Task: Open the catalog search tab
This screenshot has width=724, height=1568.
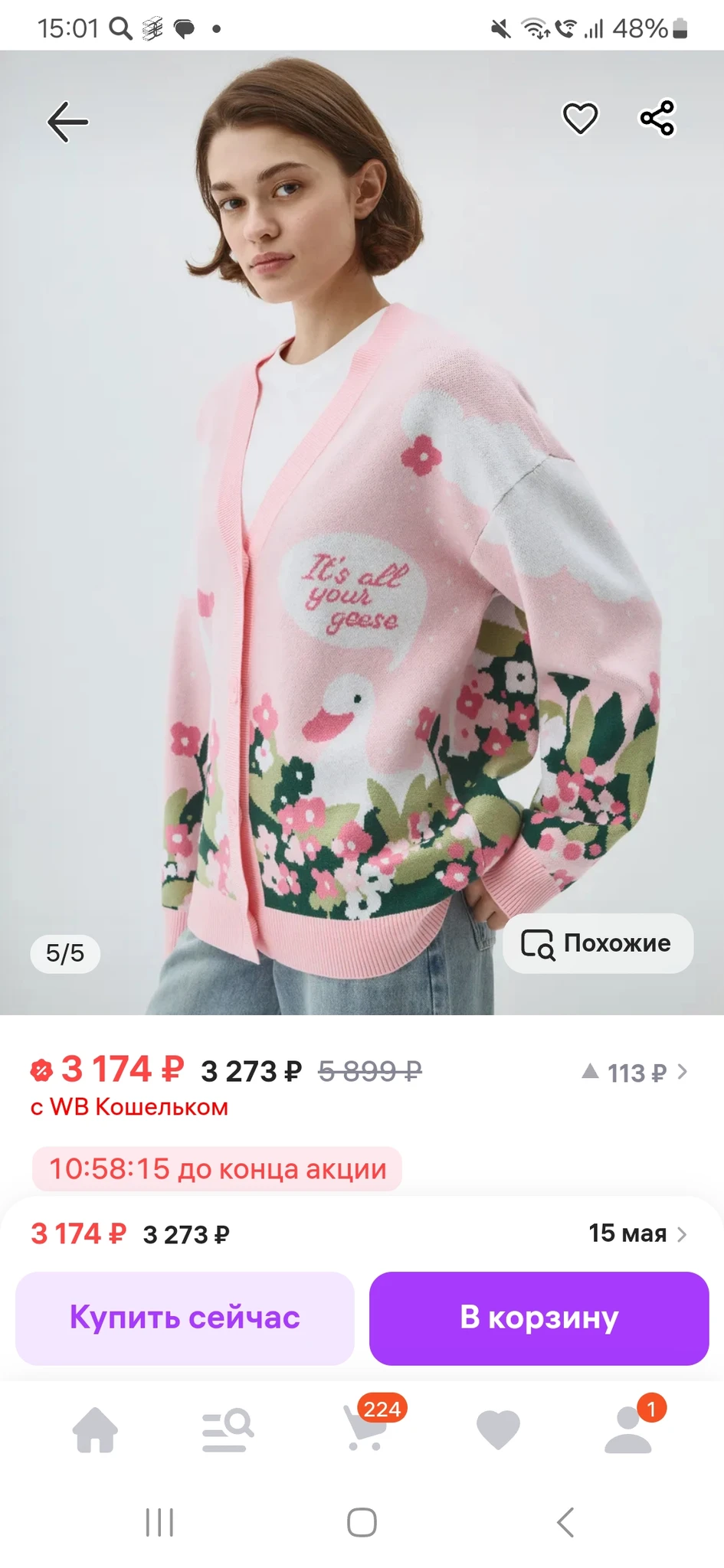Action: (x=228, y=1429)
